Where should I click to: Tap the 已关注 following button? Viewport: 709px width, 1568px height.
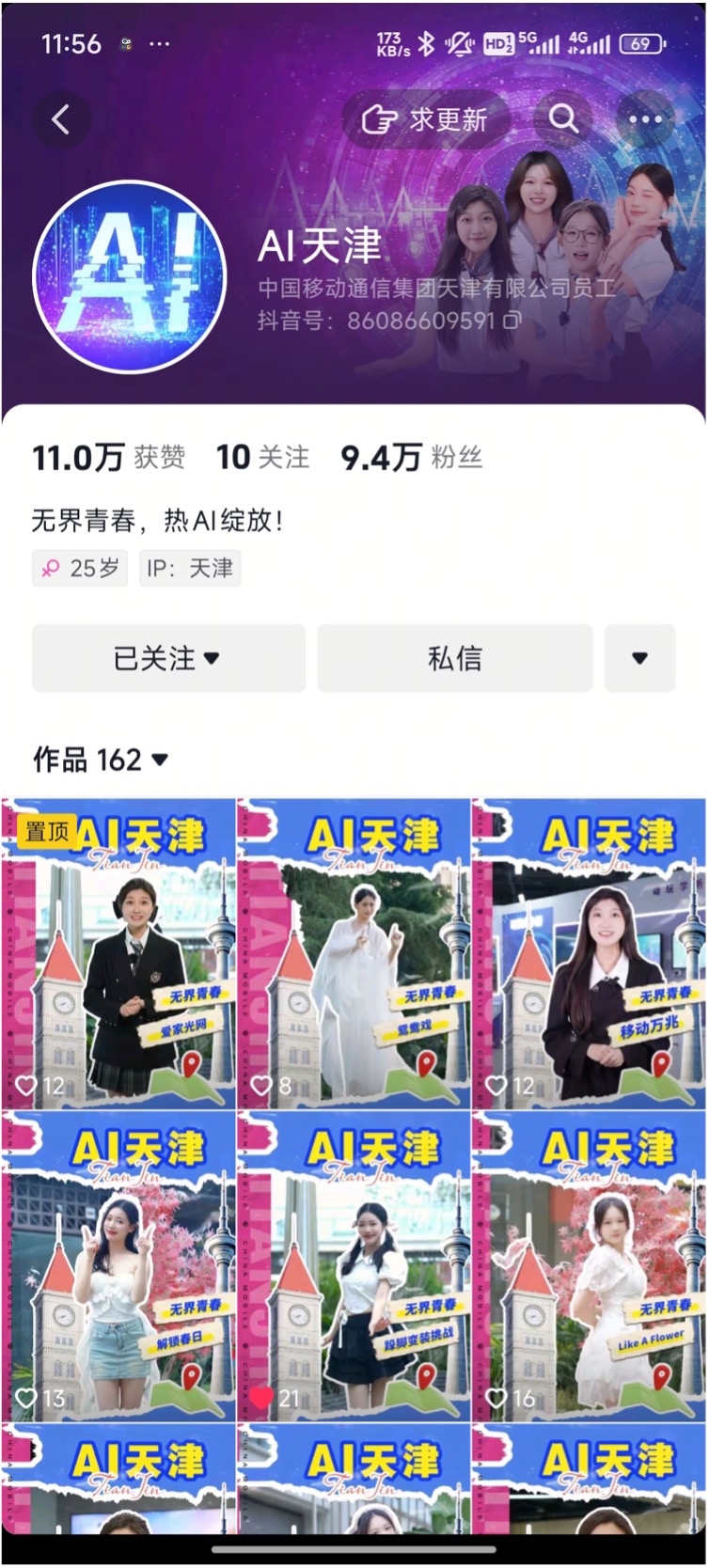pyautogui.click(x=168, y=658)
